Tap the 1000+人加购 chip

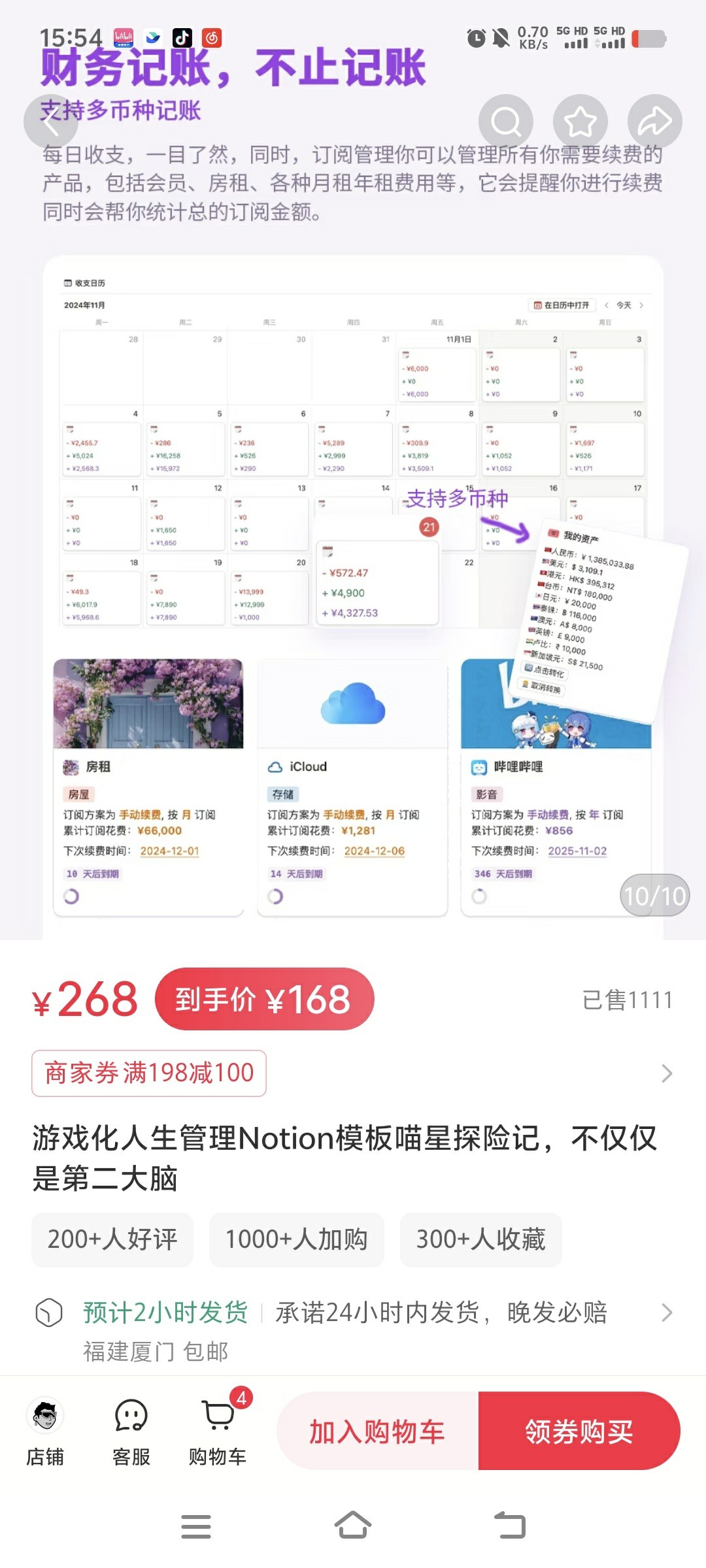point(296,1239)
